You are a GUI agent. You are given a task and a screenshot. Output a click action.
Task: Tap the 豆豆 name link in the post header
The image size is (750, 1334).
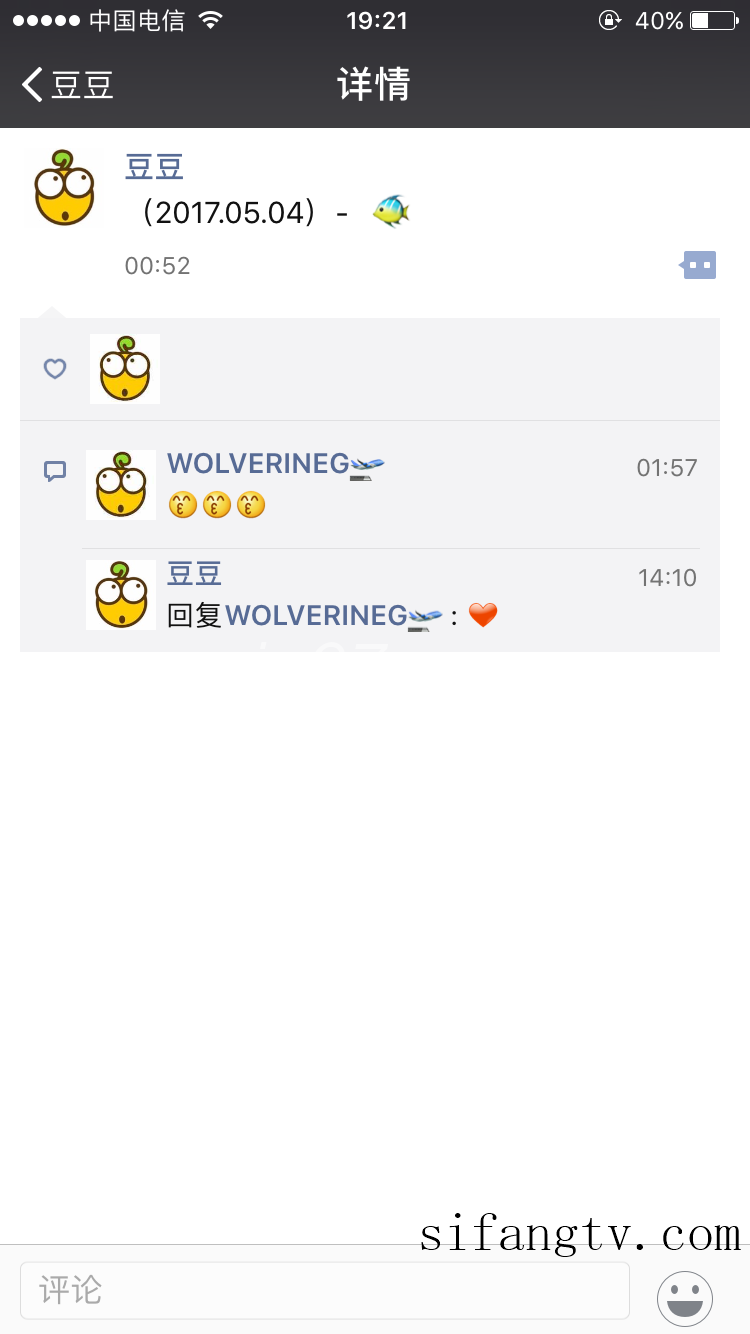pos(154,167)
